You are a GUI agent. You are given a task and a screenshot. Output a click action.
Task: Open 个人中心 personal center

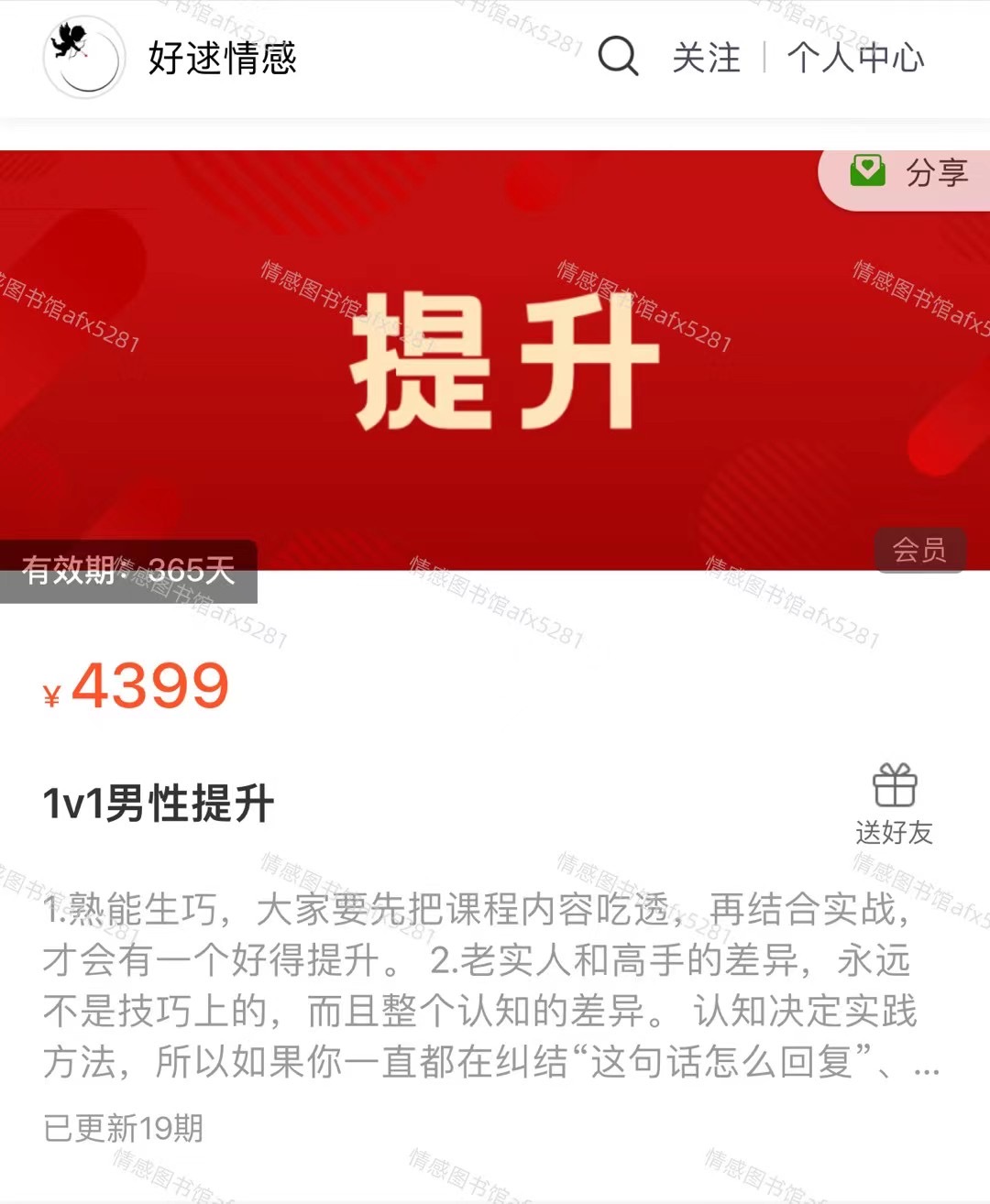point(855,58)
